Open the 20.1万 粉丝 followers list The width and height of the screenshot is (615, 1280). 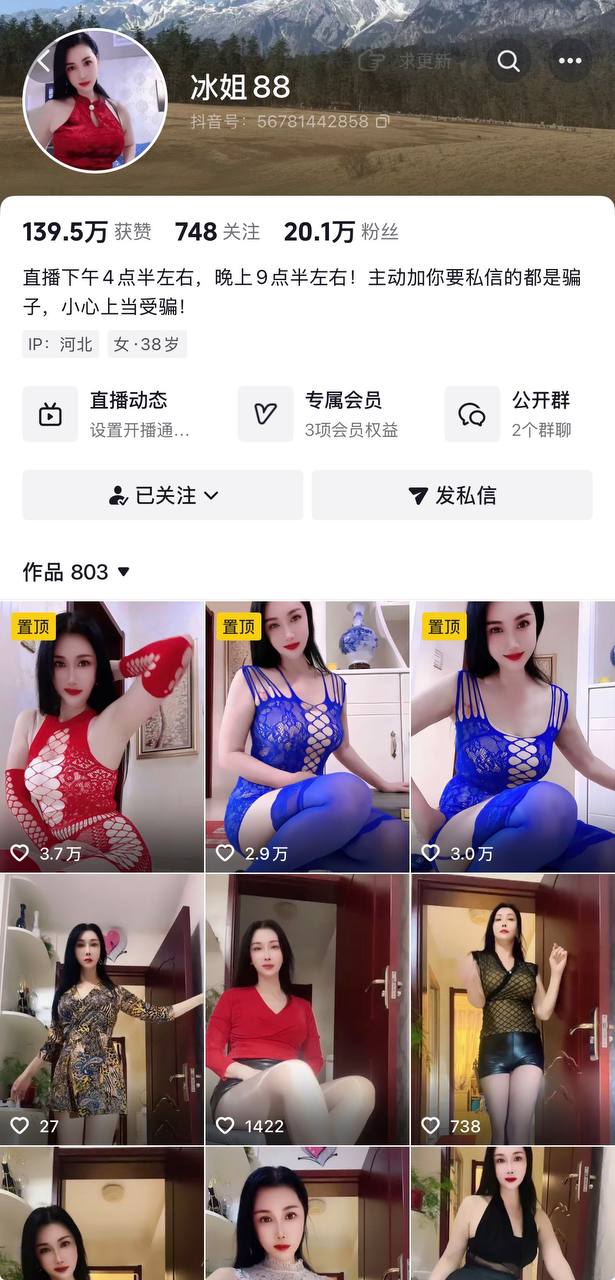coord(341,232)
